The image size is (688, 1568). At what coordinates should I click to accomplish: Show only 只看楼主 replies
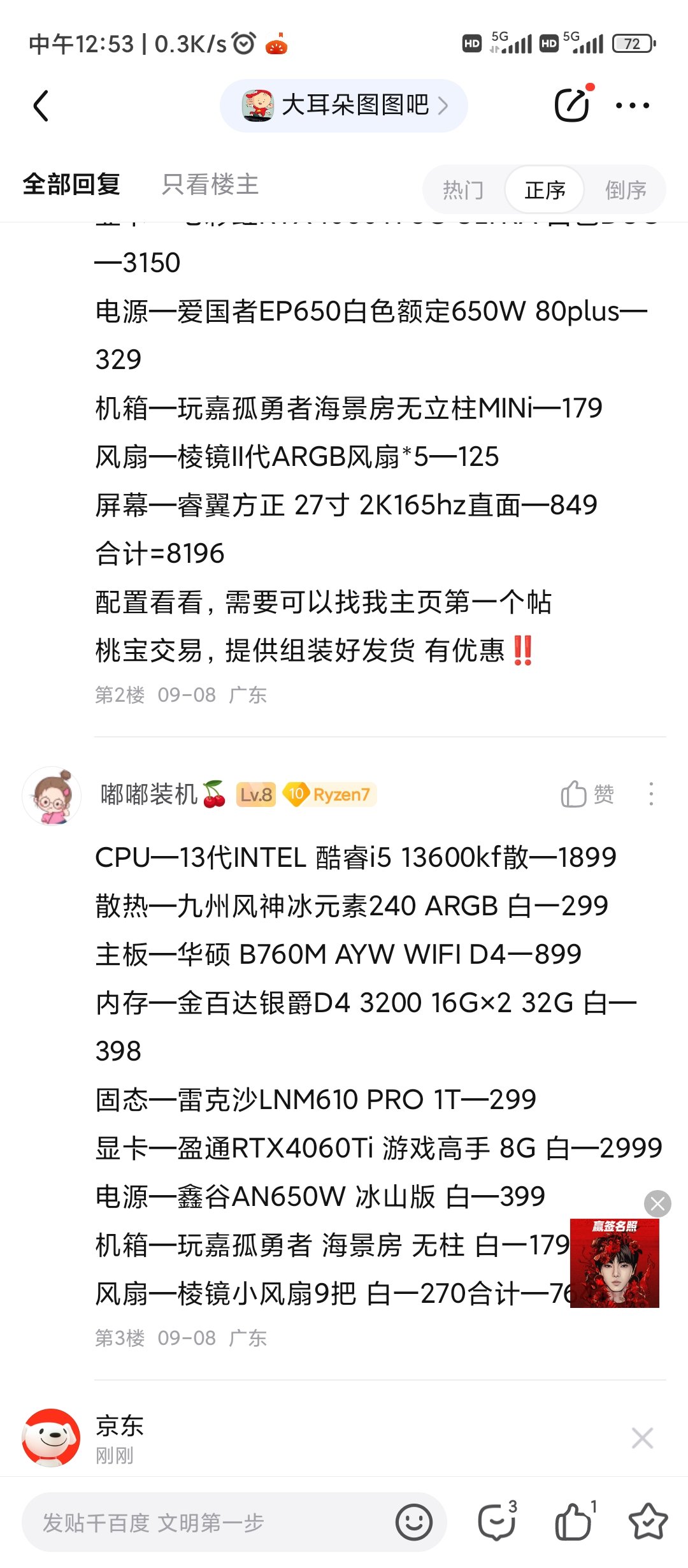(x=210, y=185)
